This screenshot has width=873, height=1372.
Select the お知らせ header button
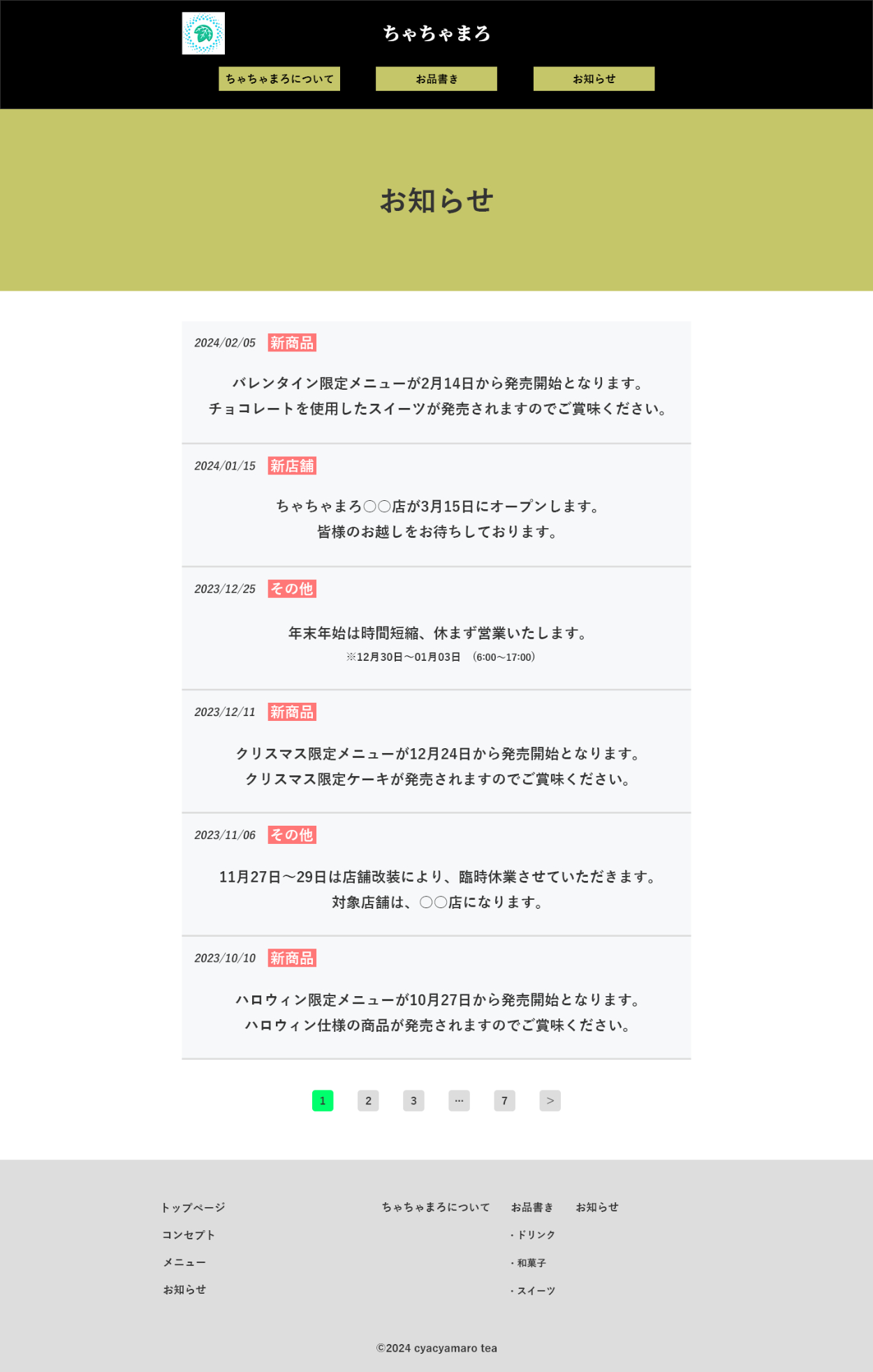click(x=594, y=79)
